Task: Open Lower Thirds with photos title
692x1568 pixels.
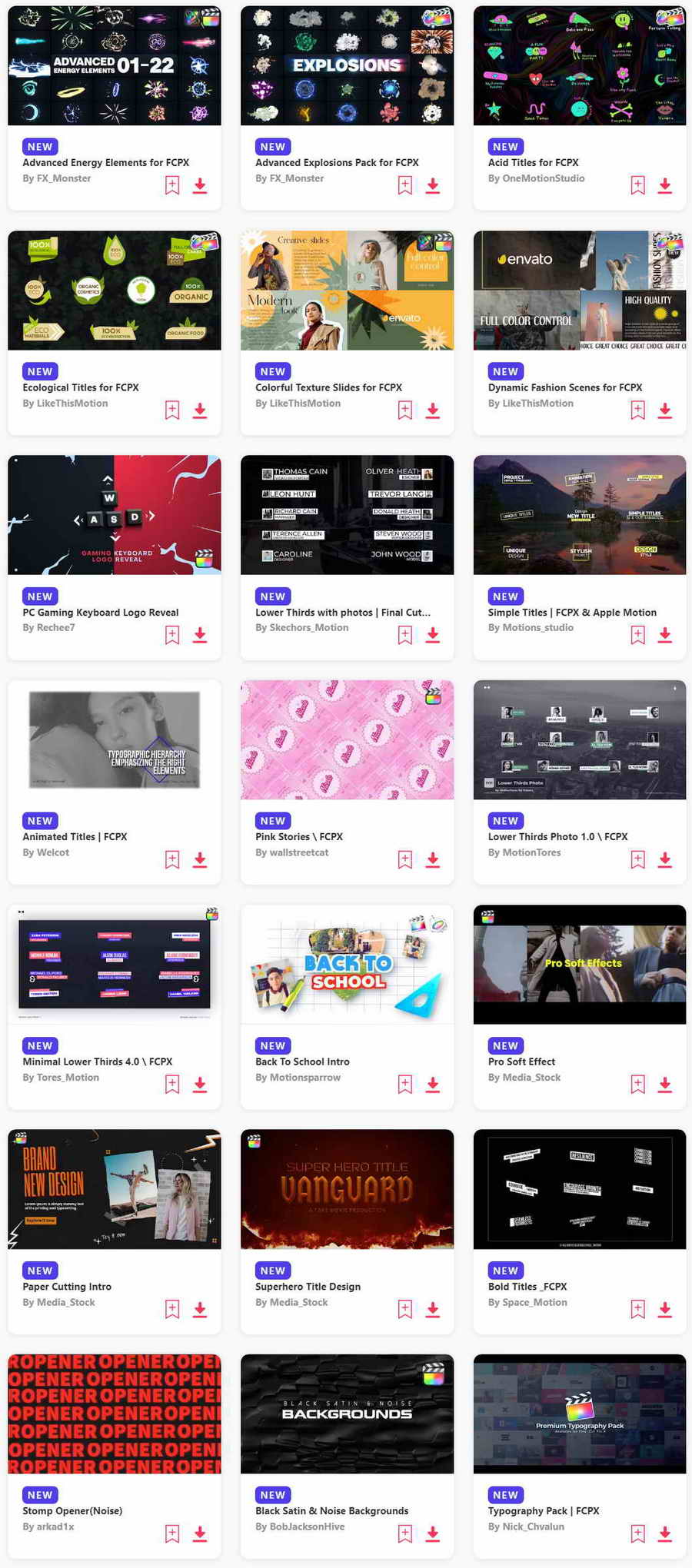Action: [342, 613]
